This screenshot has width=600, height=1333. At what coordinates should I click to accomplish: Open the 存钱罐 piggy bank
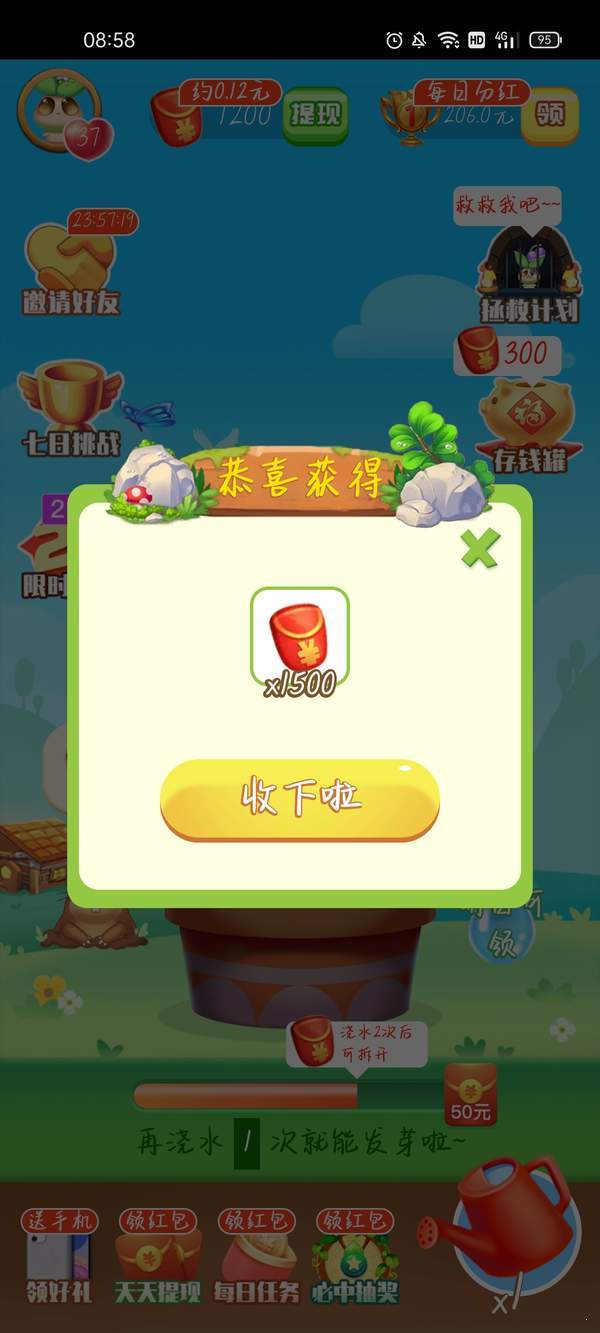point(527,420)
